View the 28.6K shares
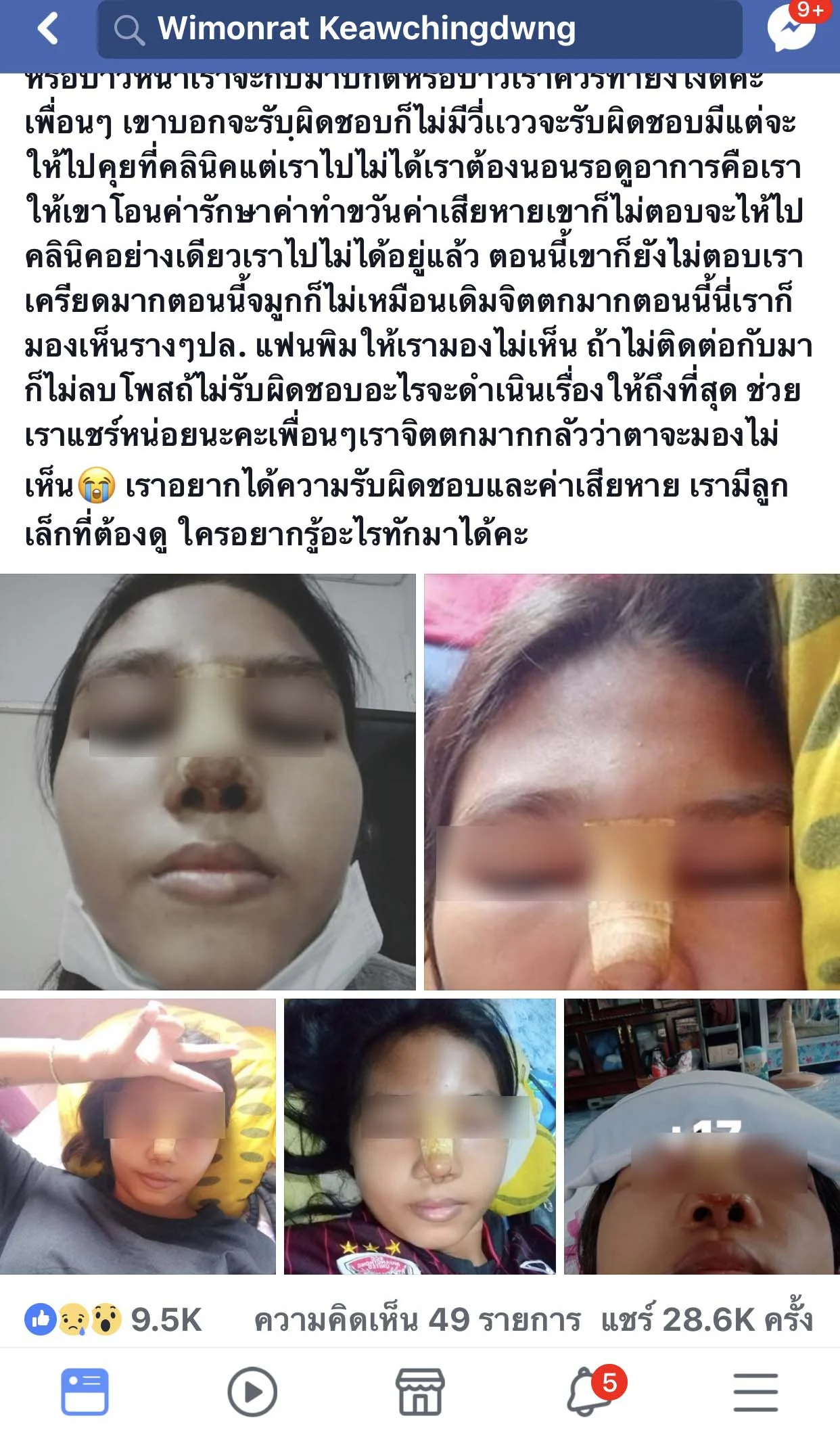The width and height of the screenshot is (840, 1437). (x=706, y=1319)
